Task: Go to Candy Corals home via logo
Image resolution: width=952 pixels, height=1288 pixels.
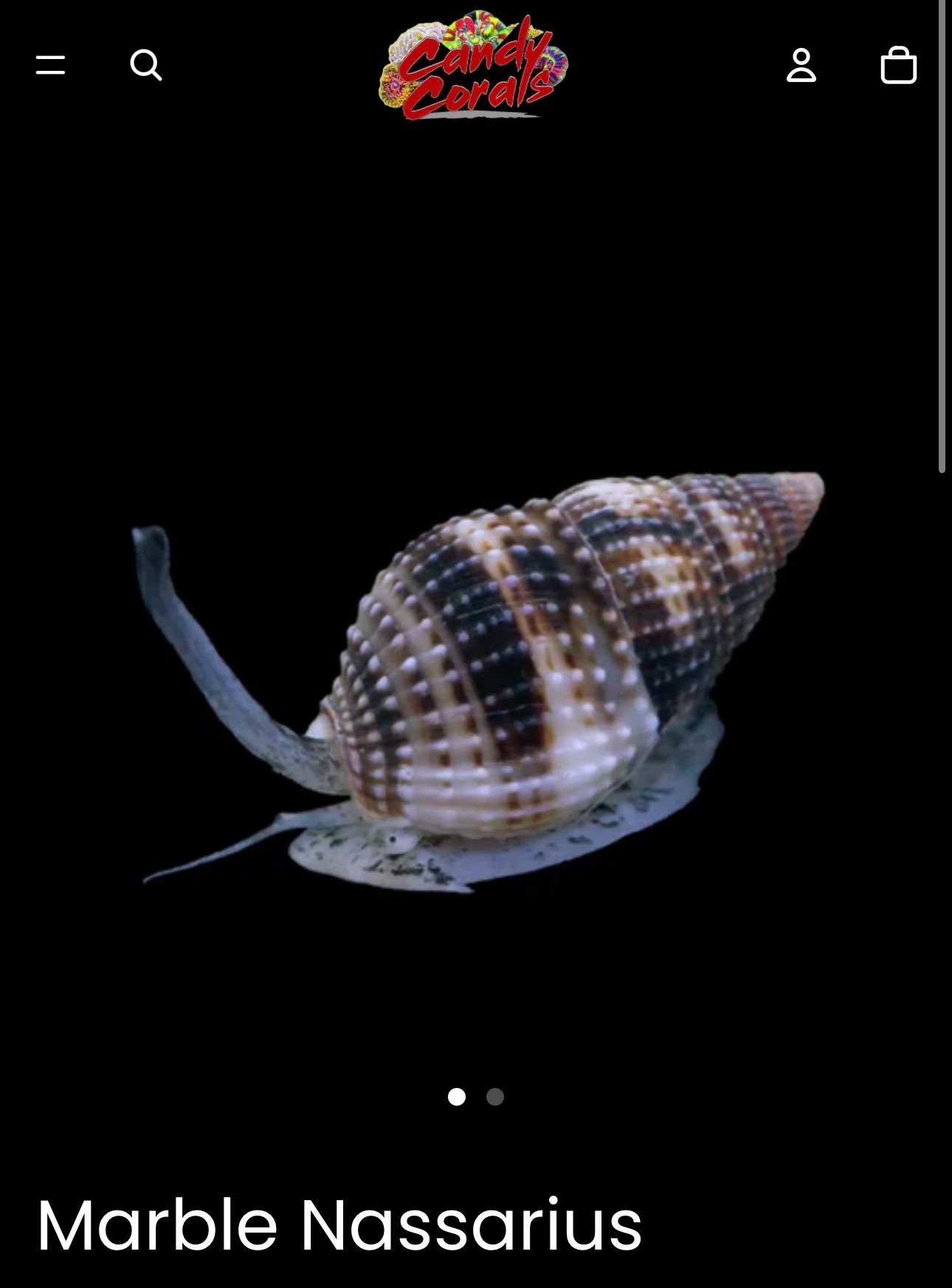Action: coord(474,65)
